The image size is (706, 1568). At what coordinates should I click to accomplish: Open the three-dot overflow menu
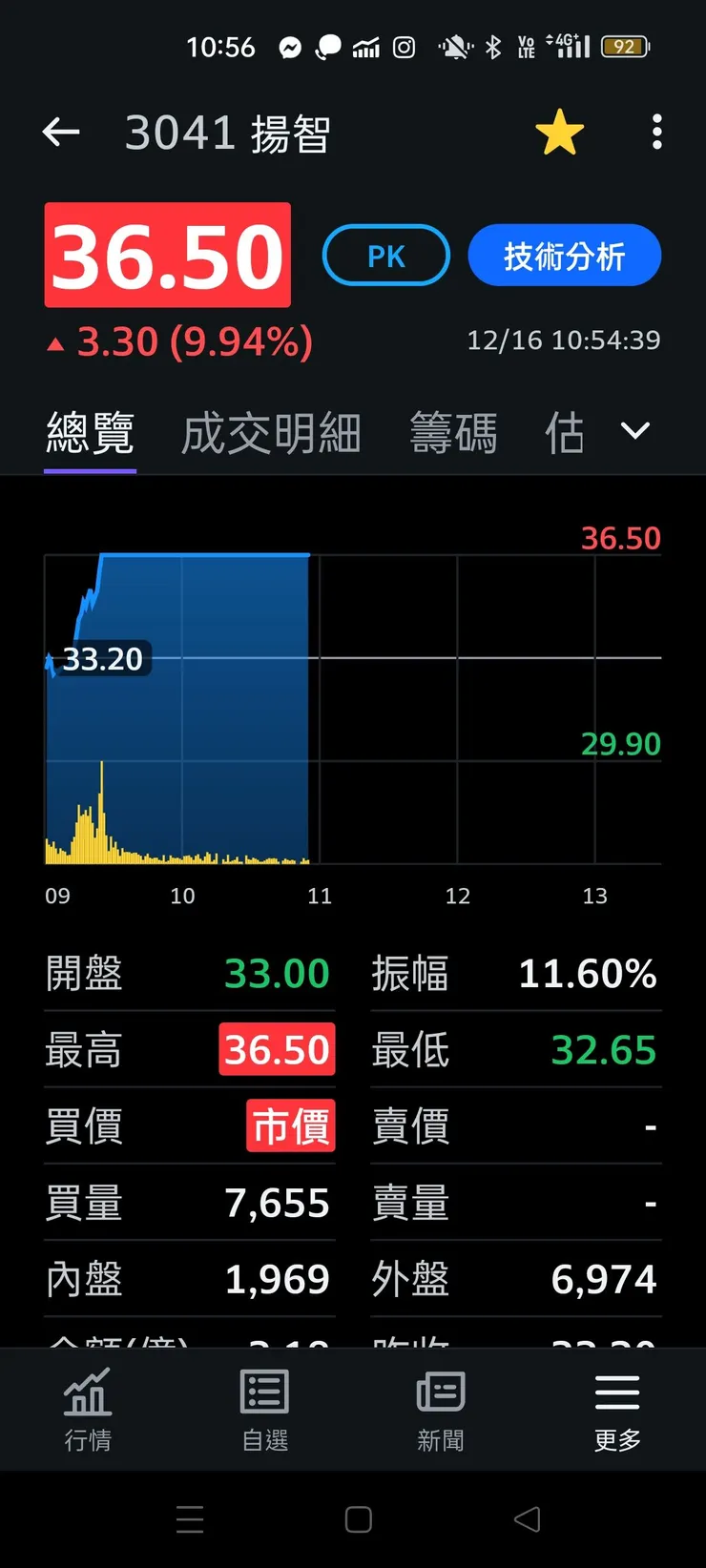point(657,133)
